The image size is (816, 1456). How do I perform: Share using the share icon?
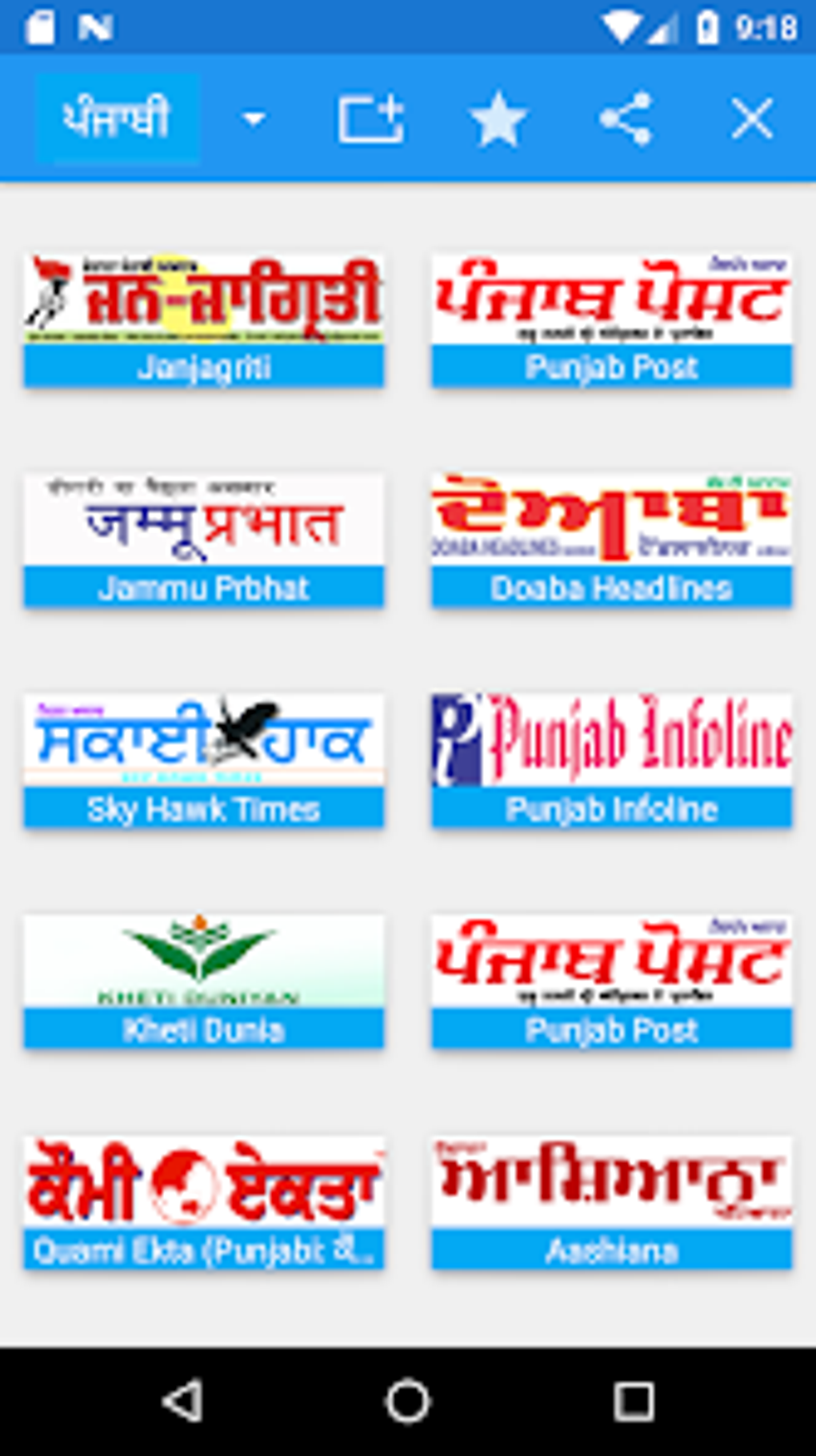click(x=626, y=119)
